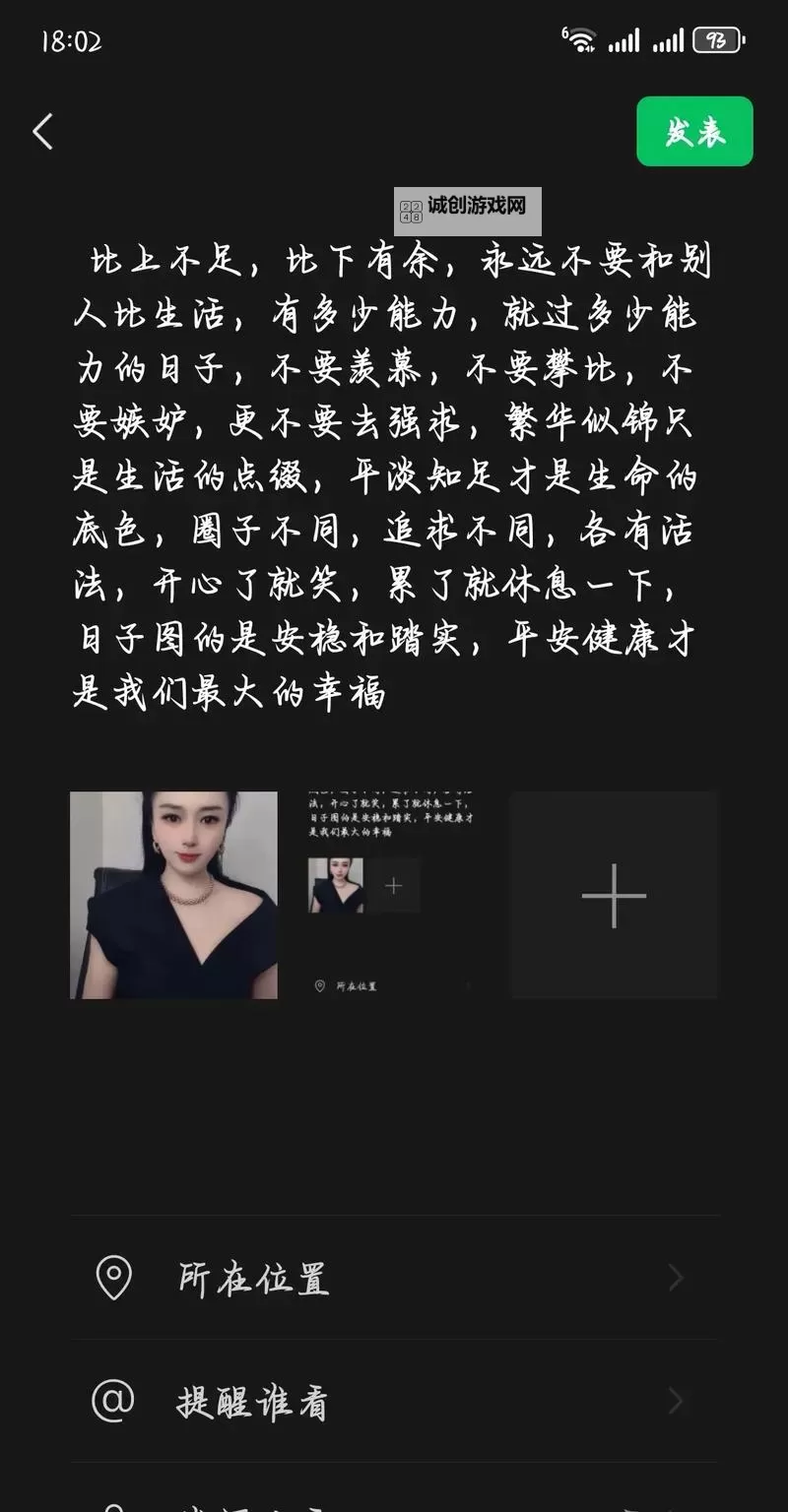This screenshot has height=1512, width=788.
Task: Tap the battery indicator showing 93
Action: tap(717, 40)
